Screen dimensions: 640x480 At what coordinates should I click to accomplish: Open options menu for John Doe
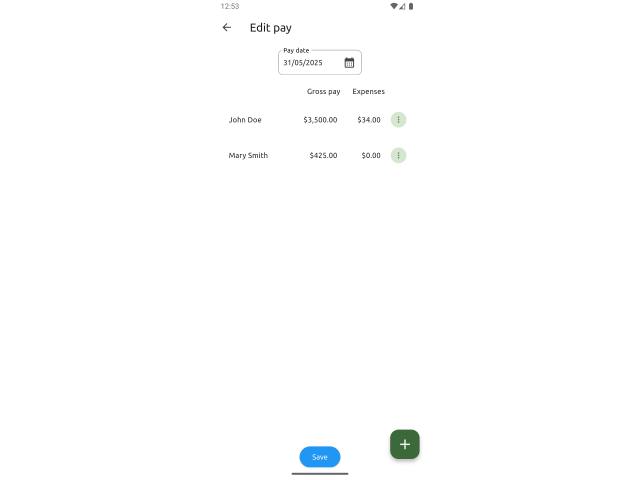398,120
